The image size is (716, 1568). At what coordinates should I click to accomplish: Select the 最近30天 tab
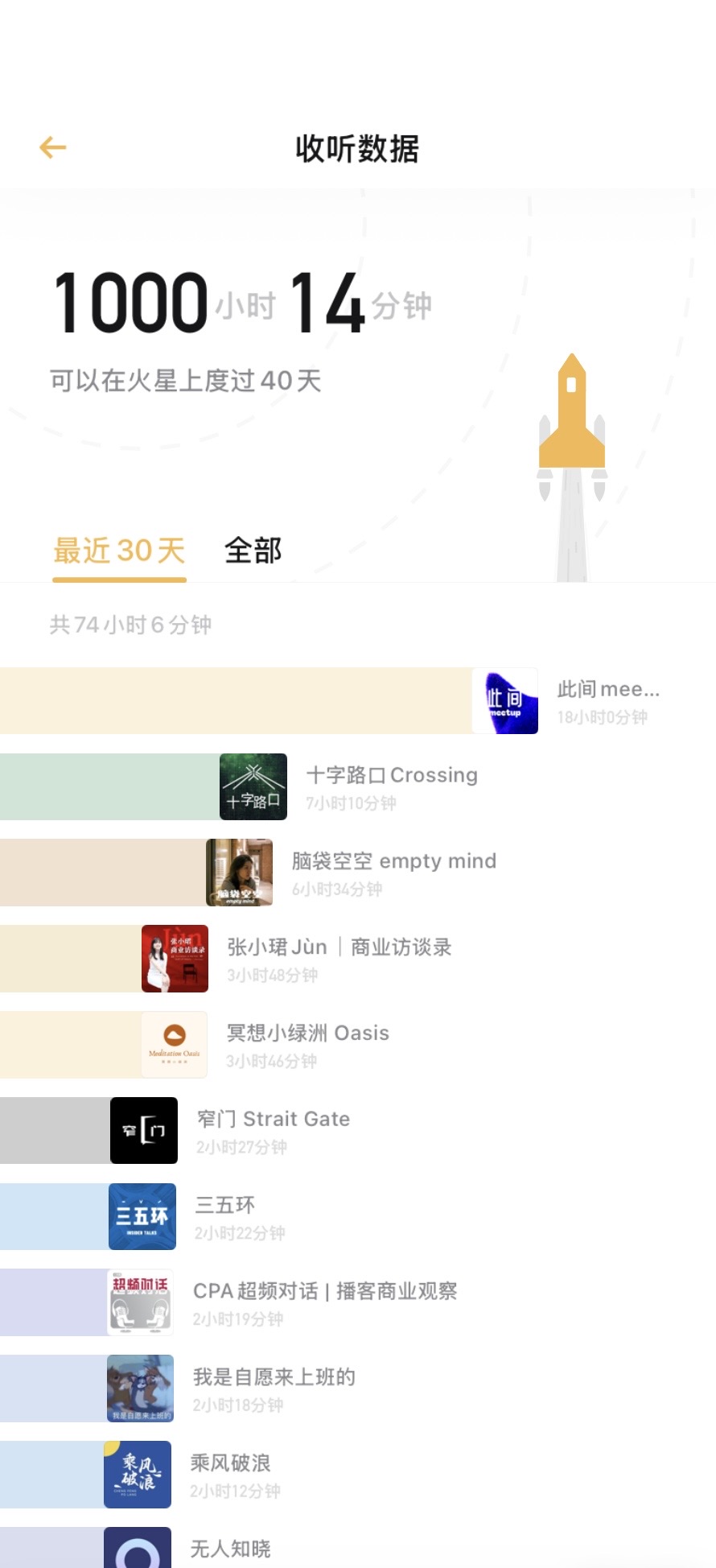click(119, 551)
